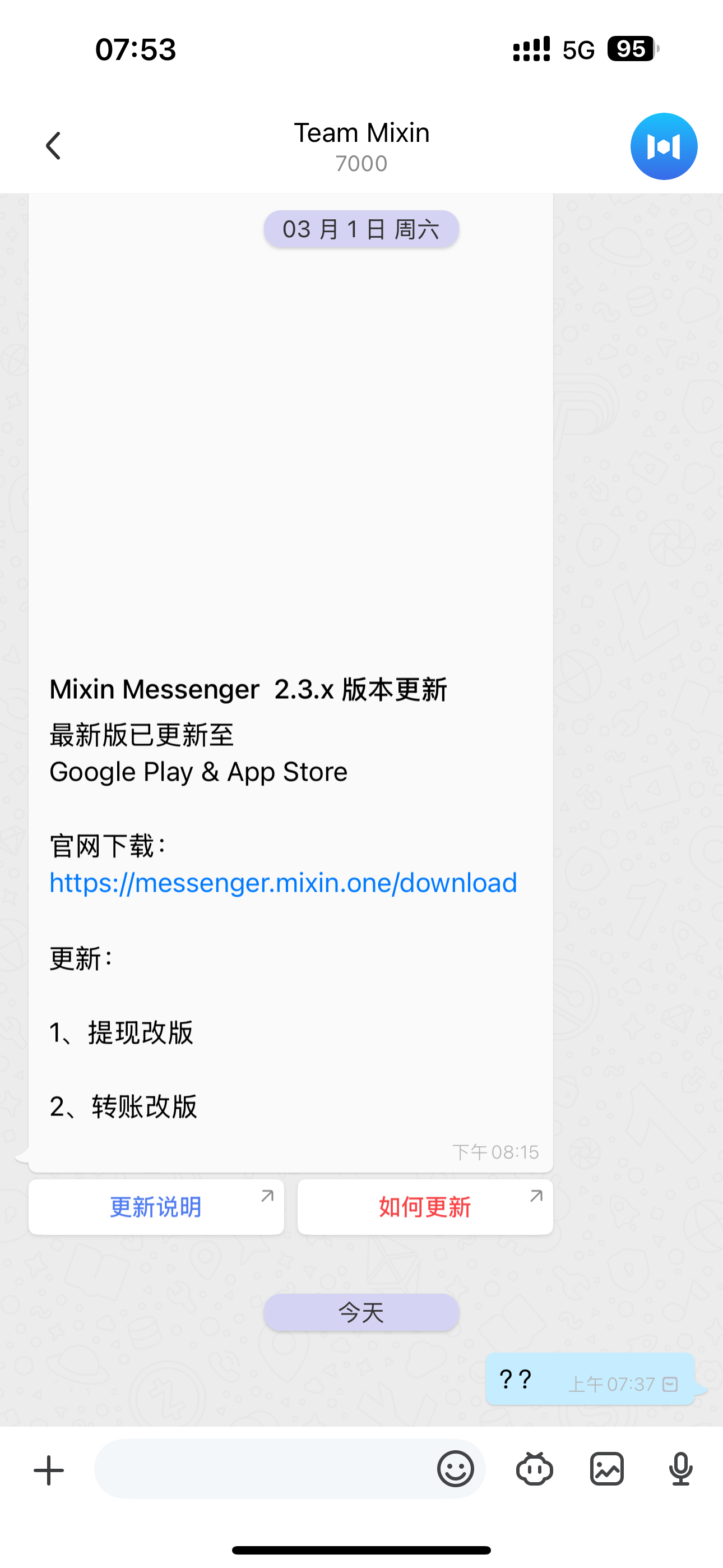This screenshot has height=1568, width=723.
Task: Focus the message input field
Action: coord(262,1469)
